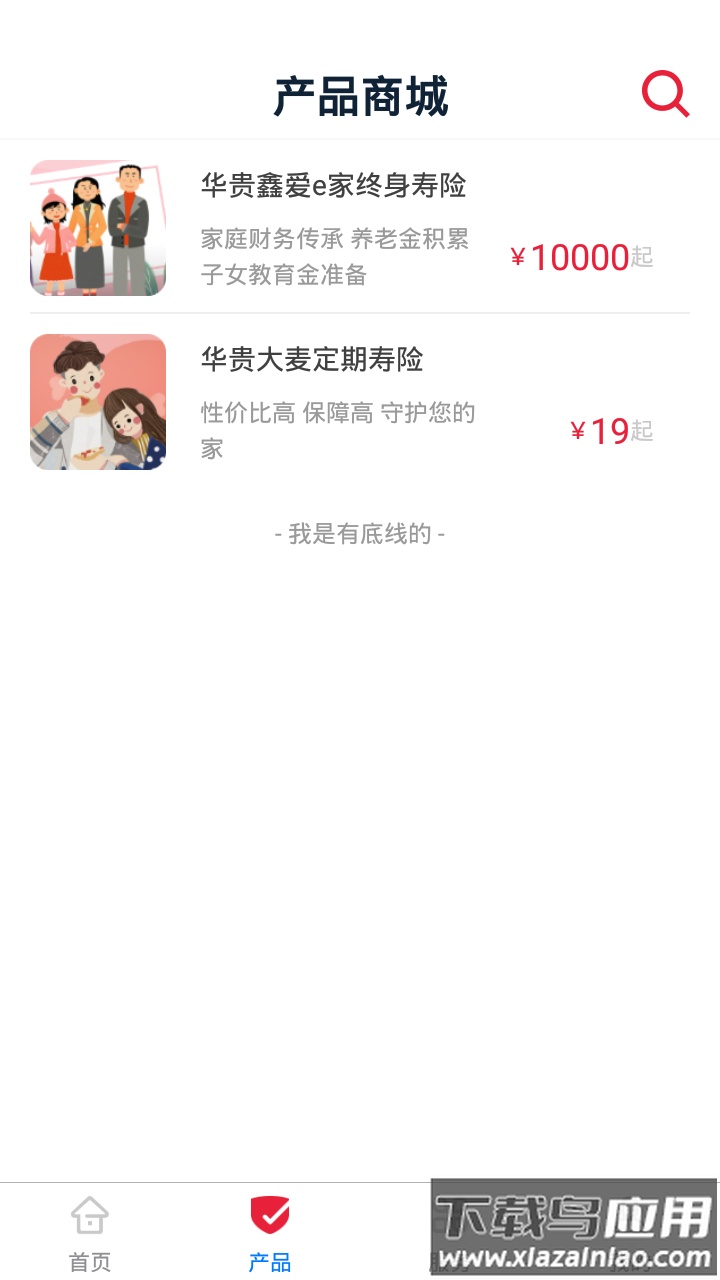
Task: Tap the 我是有底线的 end-of-list text
Action: pos(360,533)
